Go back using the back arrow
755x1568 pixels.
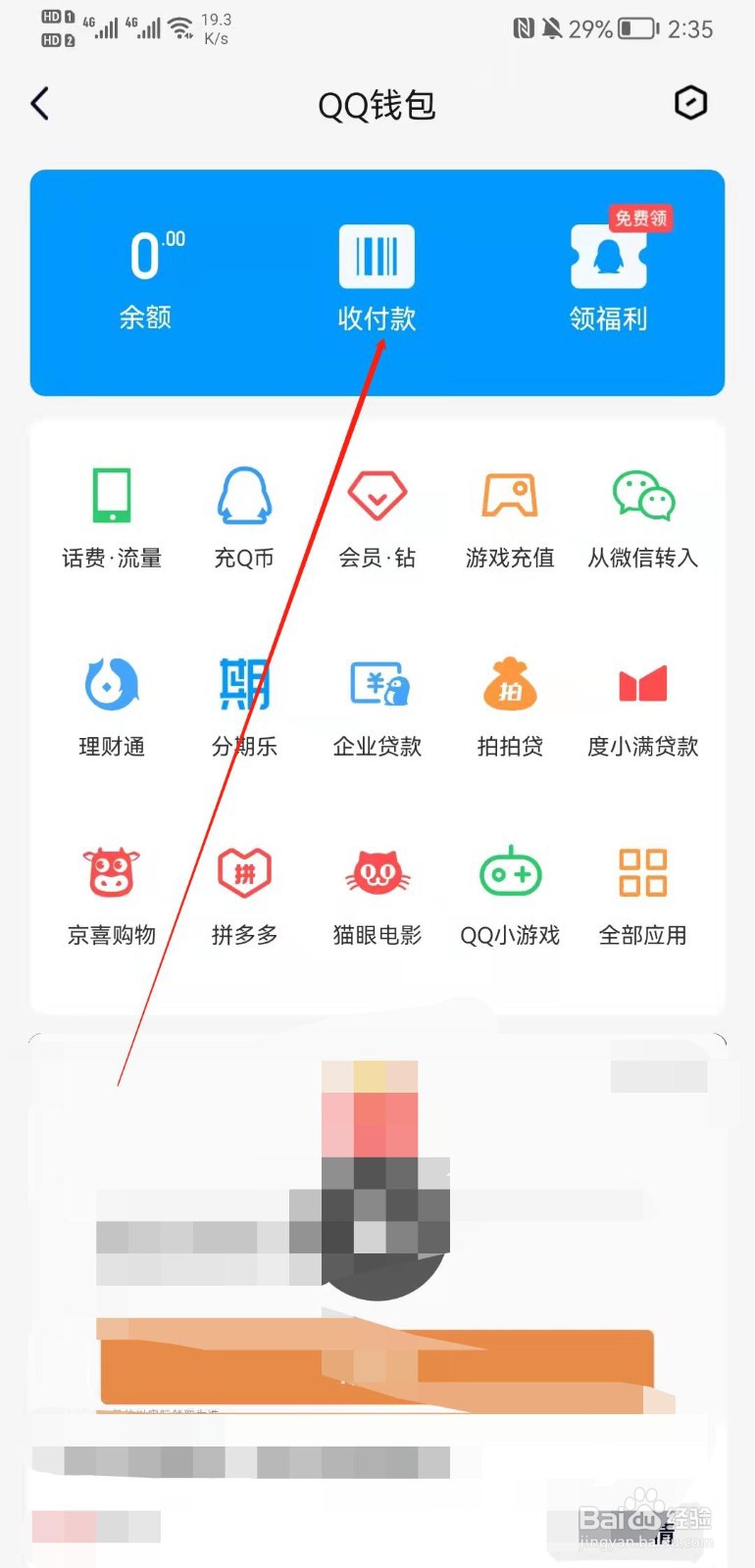tap(39, 103)
